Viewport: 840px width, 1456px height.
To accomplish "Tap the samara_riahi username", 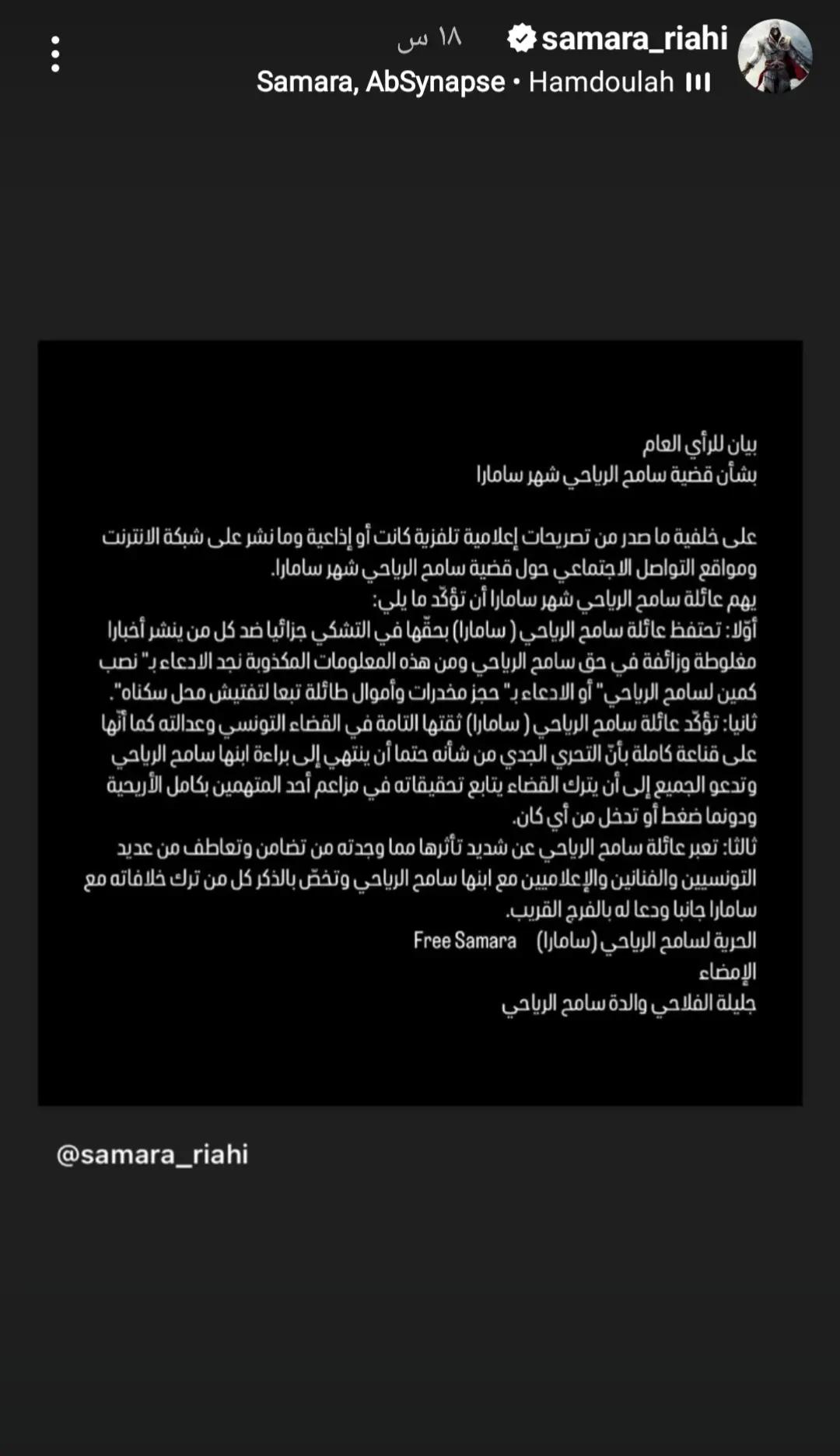I will pyautogui.click(x=634, y=38).
